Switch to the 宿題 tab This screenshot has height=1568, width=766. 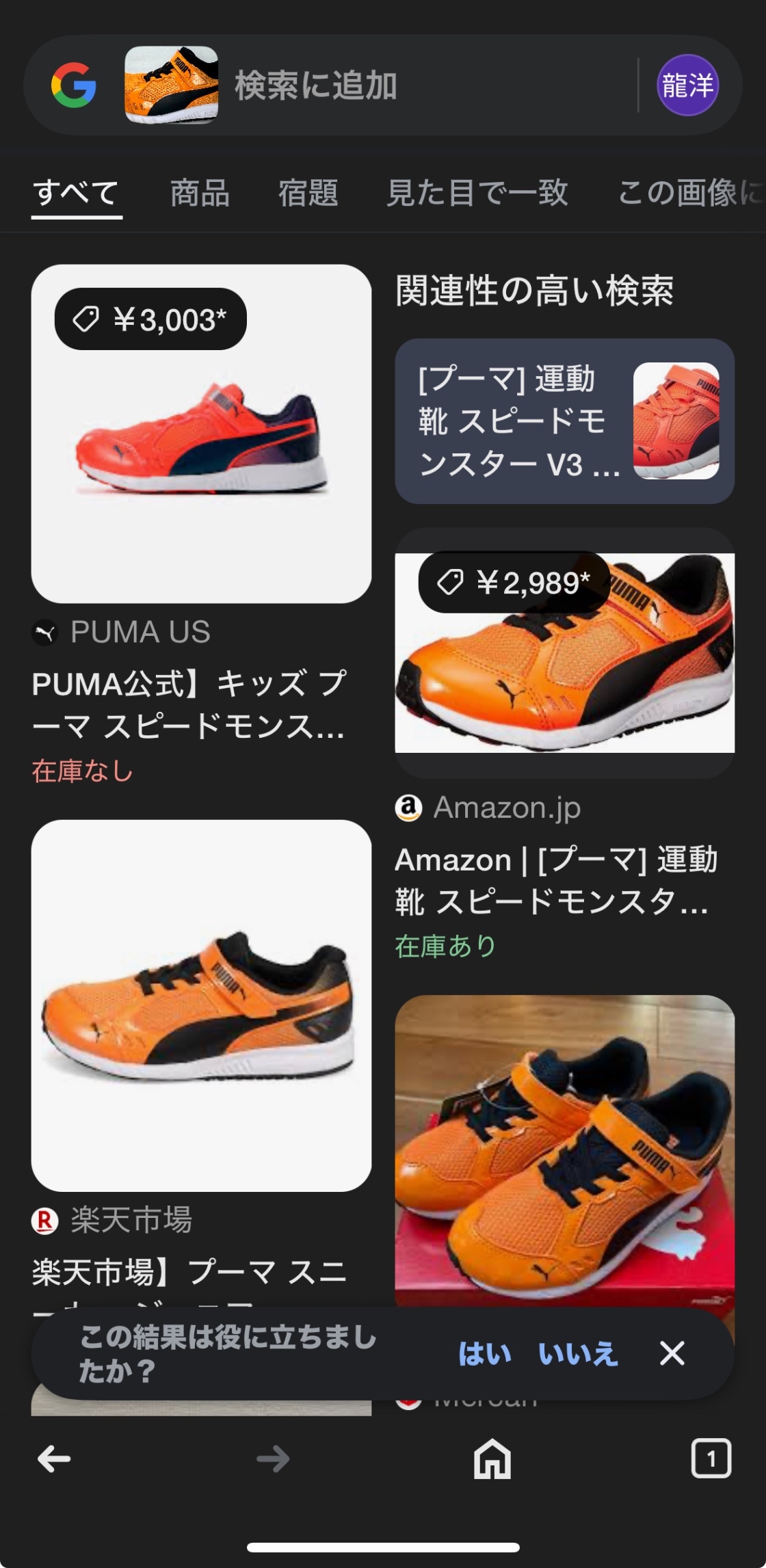[308, 193]
